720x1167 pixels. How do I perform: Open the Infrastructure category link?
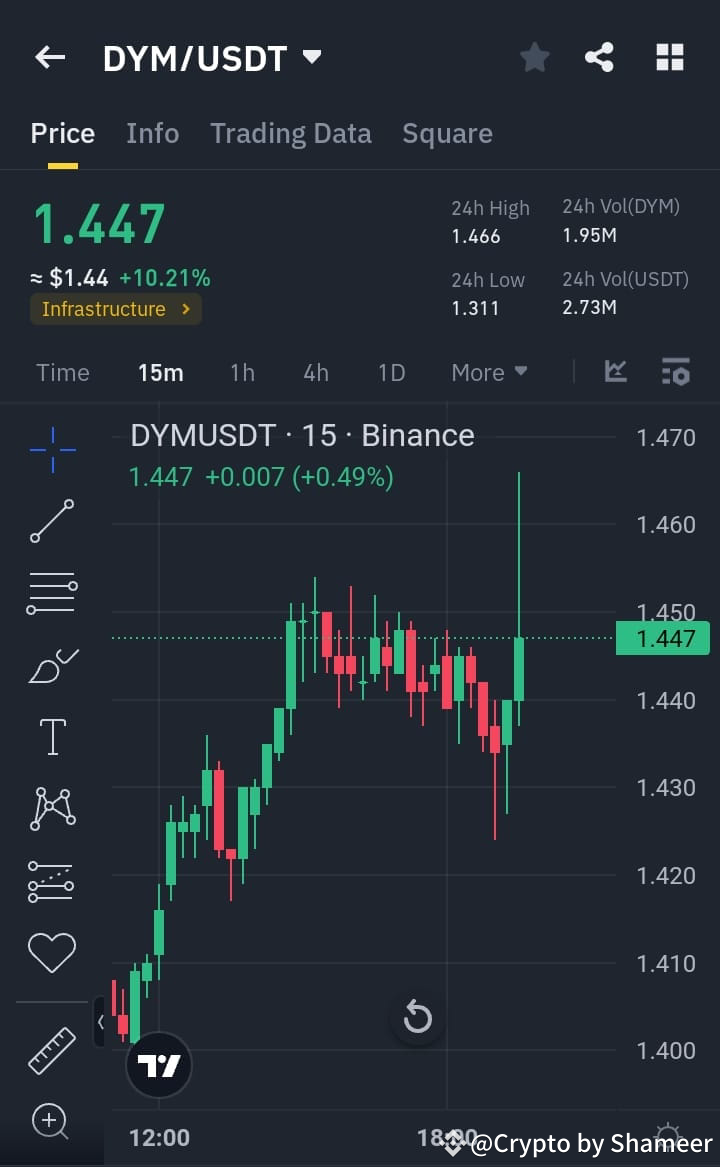click(x=115, y=309)
